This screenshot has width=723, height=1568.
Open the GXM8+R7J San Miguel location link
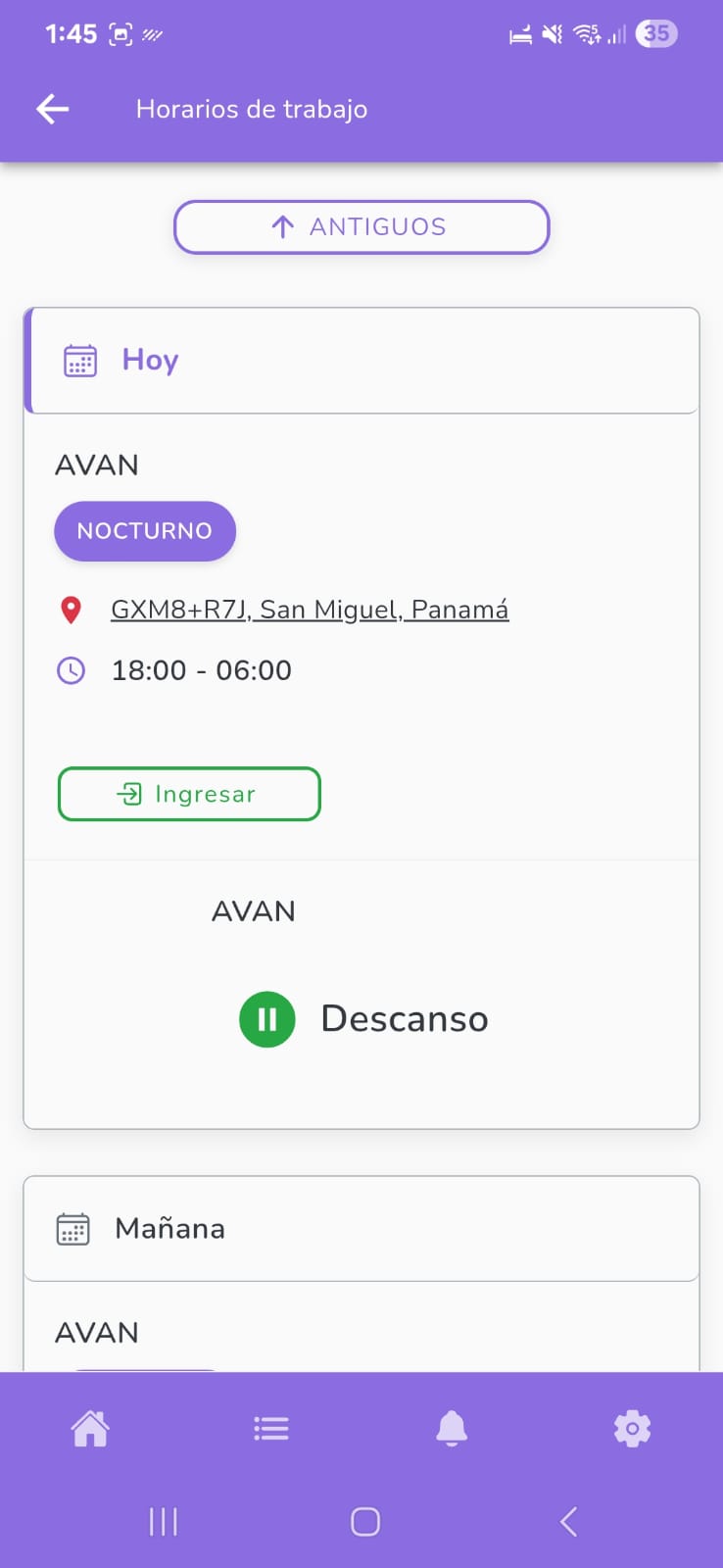(x=310, y=610)
